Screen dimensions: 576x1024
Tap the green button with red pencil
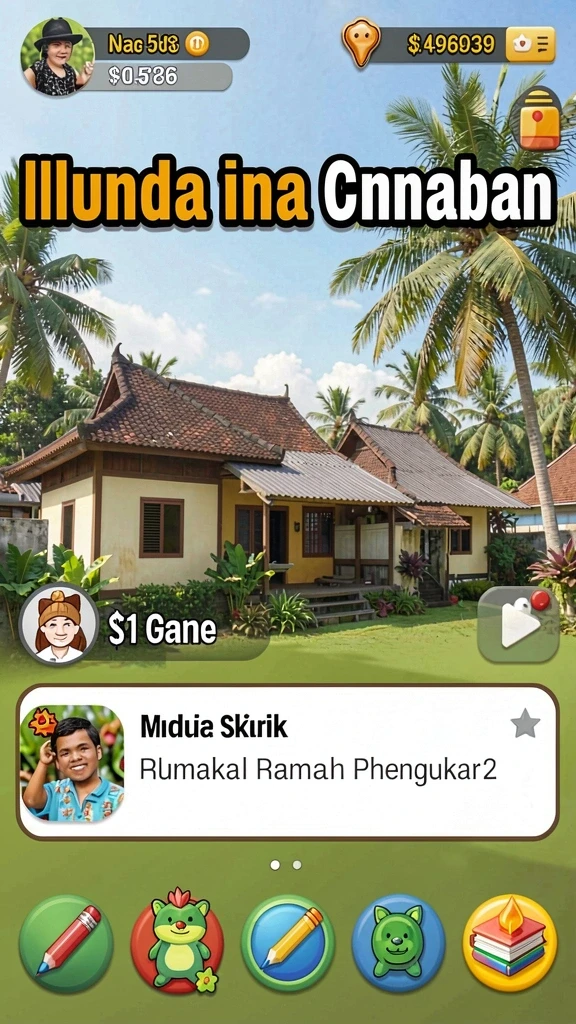tap(66, 944)
